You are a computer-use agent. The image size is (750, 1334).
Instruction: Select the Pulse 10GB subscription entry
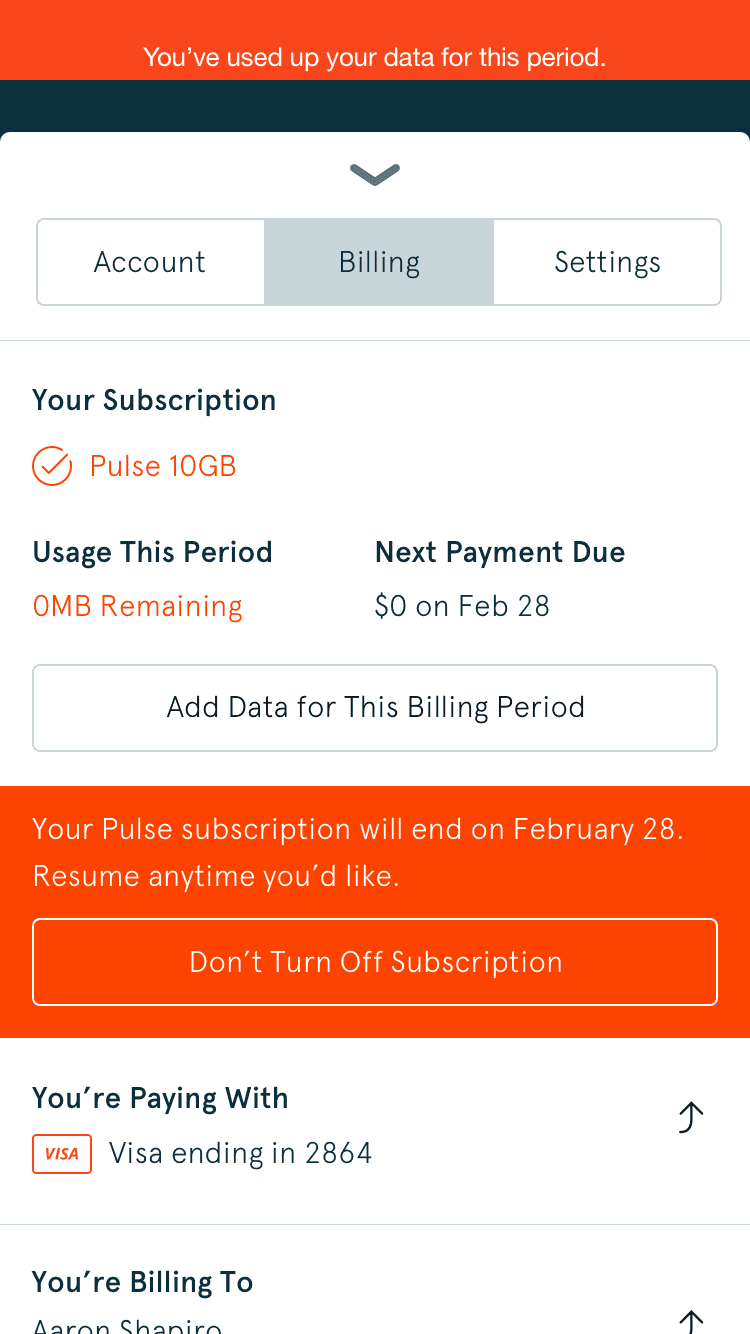[x=163, y=466]
